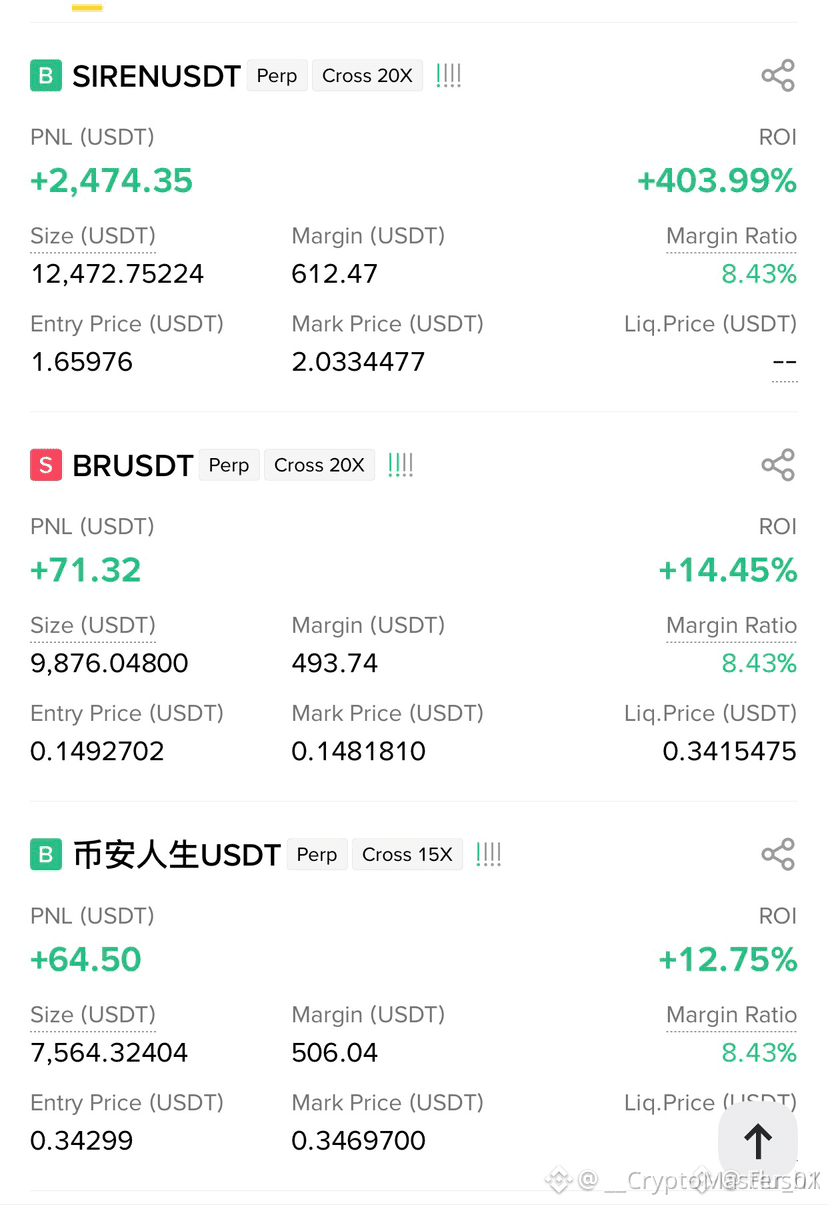
Task: View SIRENUSDT Margin Ratio explanation
Action: tap(731, 237)
